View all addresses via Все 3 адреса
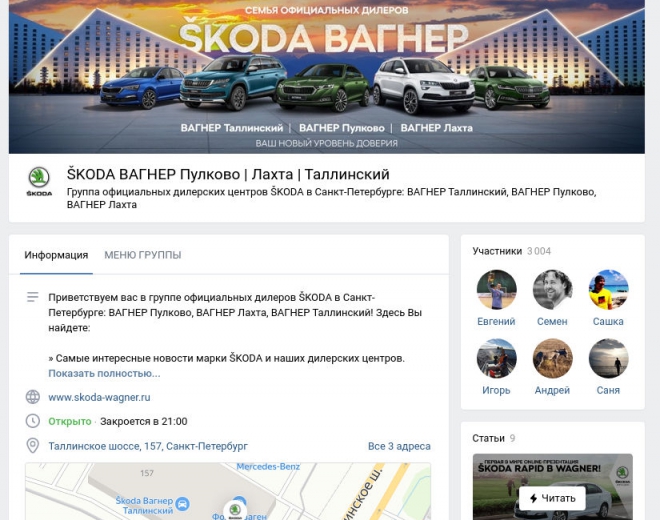 click(x=399, y=446)
